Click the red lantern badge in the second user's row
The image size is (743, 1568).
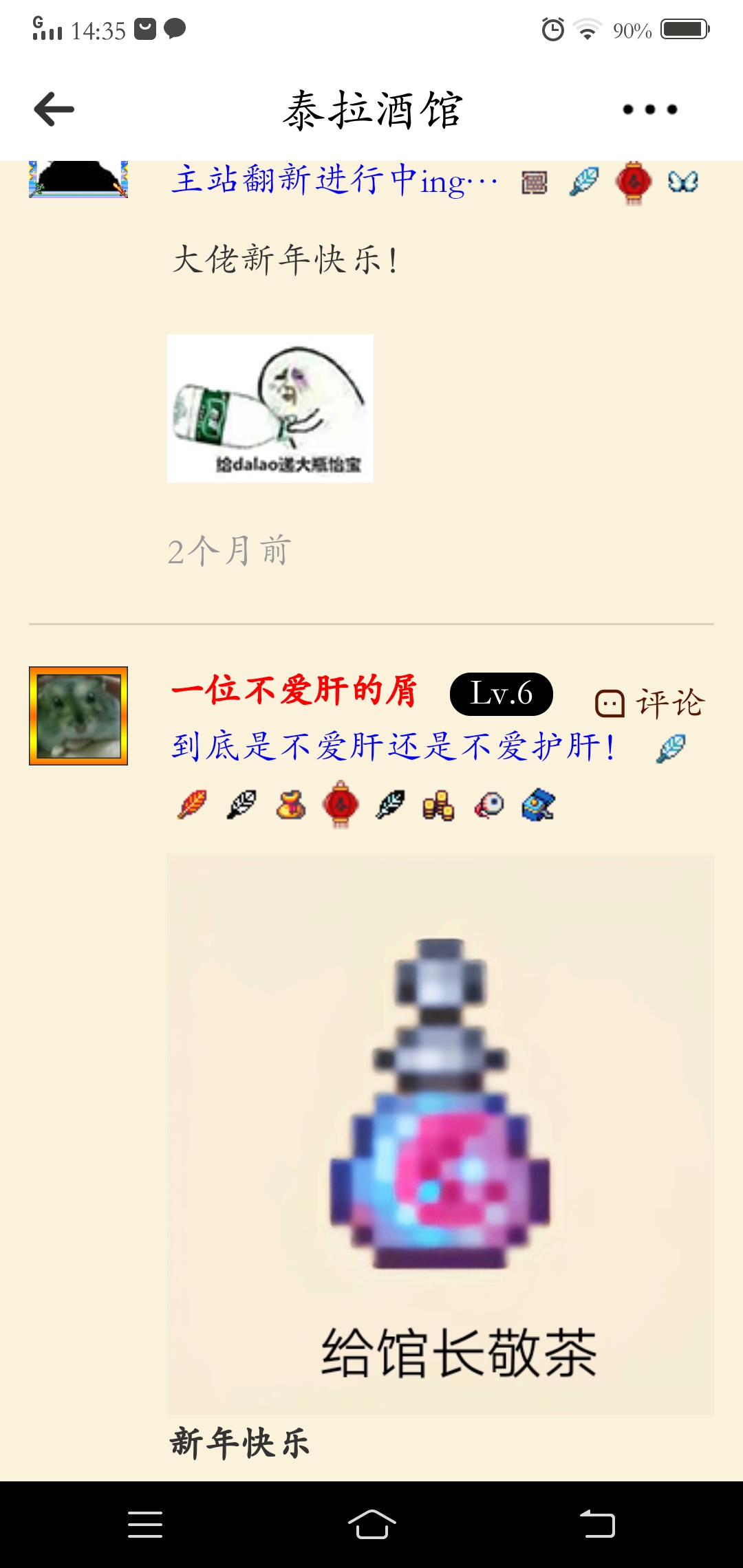(341, 805)
